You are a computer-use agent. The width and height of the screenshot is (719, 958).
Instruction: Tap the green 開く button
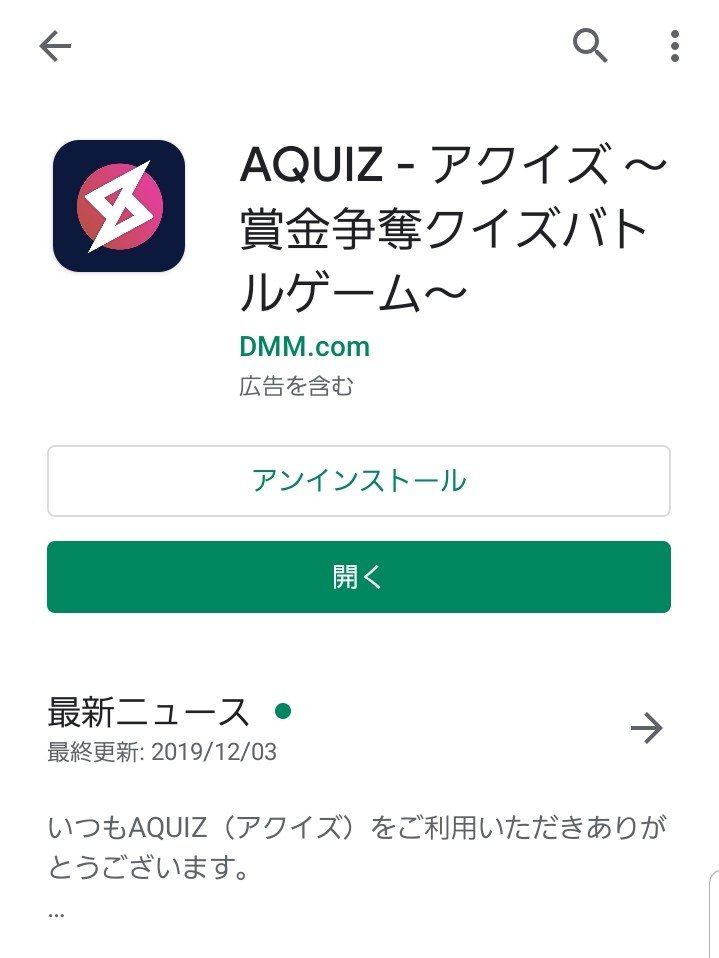point(358,577)
